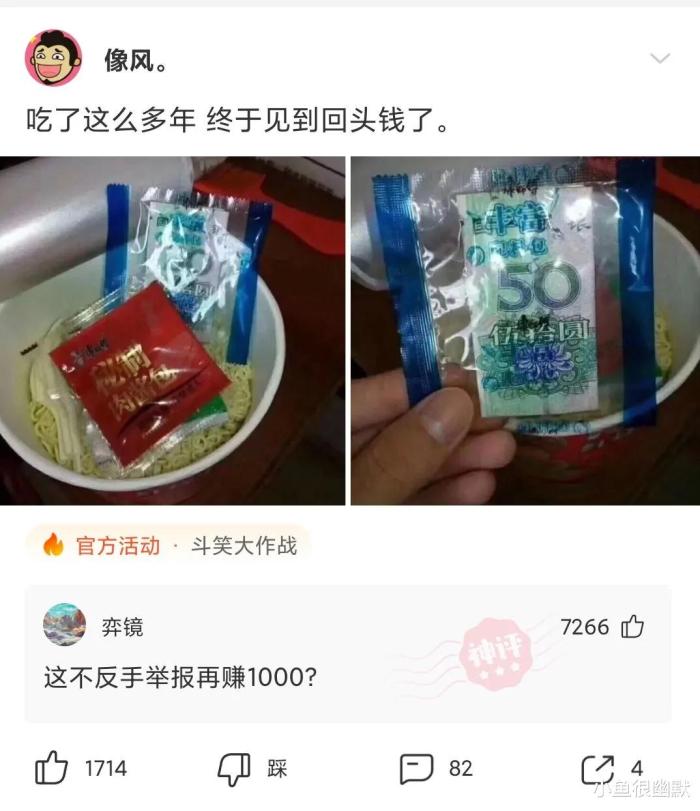Open the 官方活动 斗笑大作战 tag
This screenshot has height=811, width=700.
click(168, 546)
